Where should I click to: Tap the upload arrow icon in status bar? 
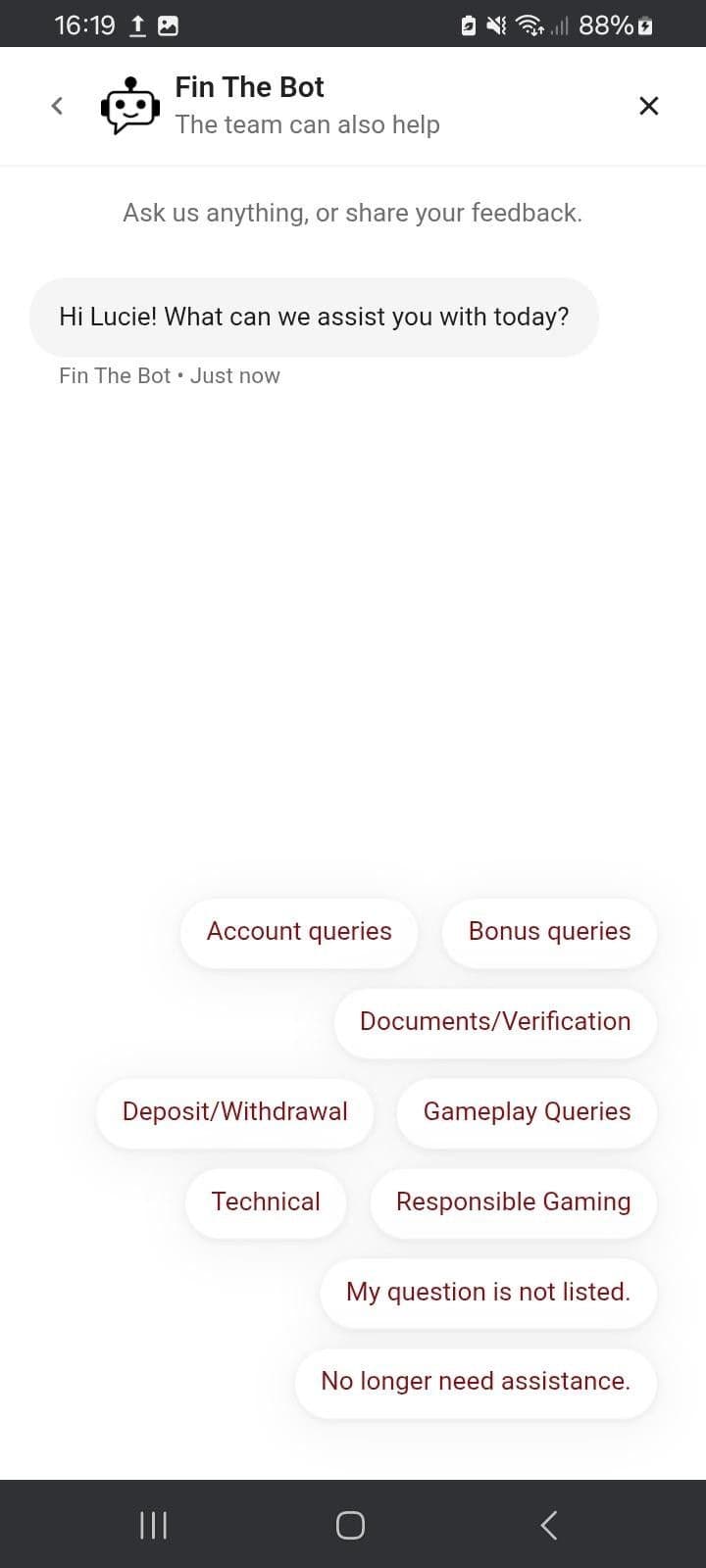(x=137, y=24)
